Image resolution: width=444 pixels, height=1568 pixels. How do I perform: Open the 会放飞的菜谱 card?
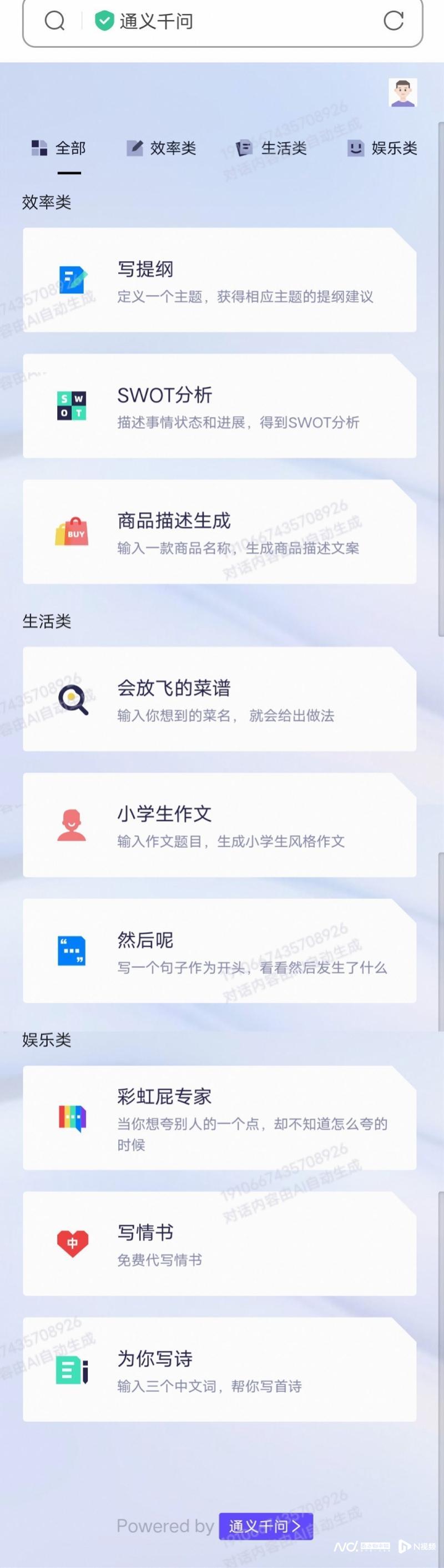(x=219, y=700)
